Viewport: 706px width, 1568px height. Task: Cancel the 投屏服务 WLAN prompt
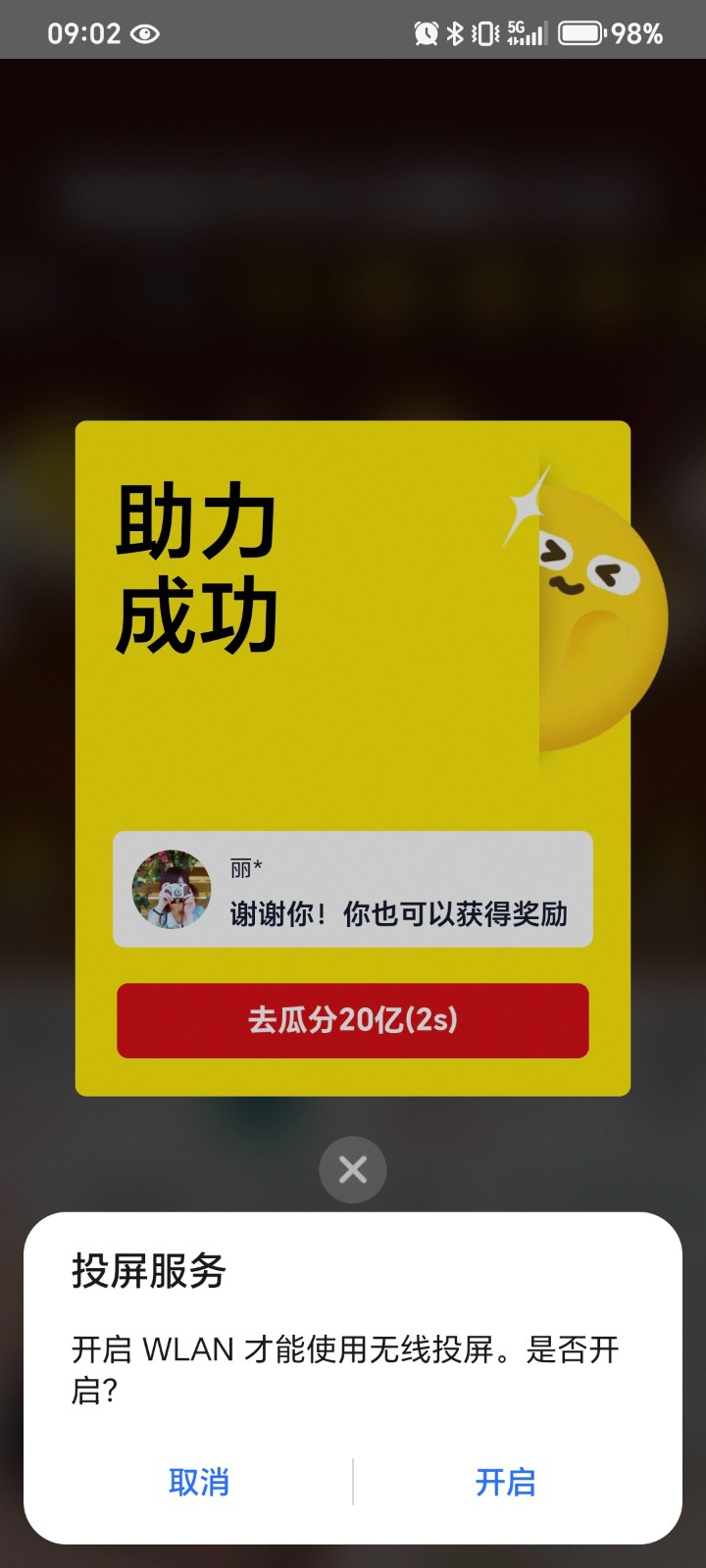click(x=199, y=1482)
